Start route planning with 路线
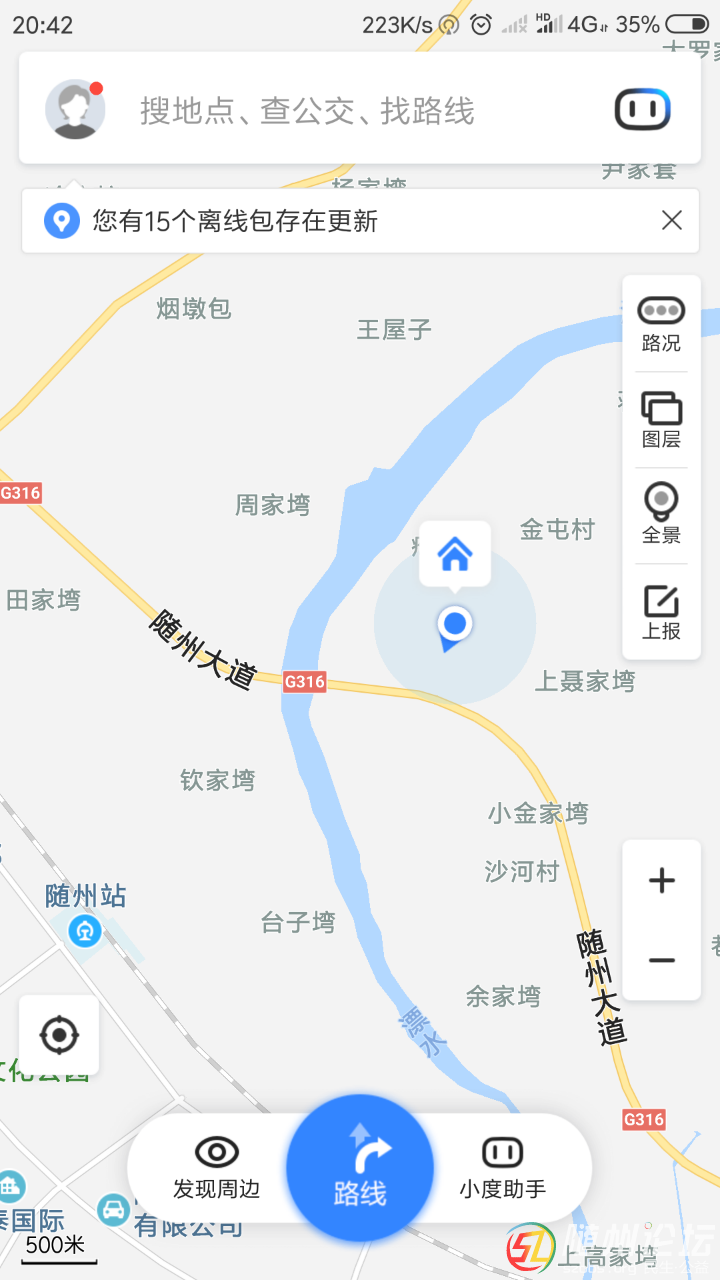The width and height of the screenshot is (720, 1280). point(360,1168)
